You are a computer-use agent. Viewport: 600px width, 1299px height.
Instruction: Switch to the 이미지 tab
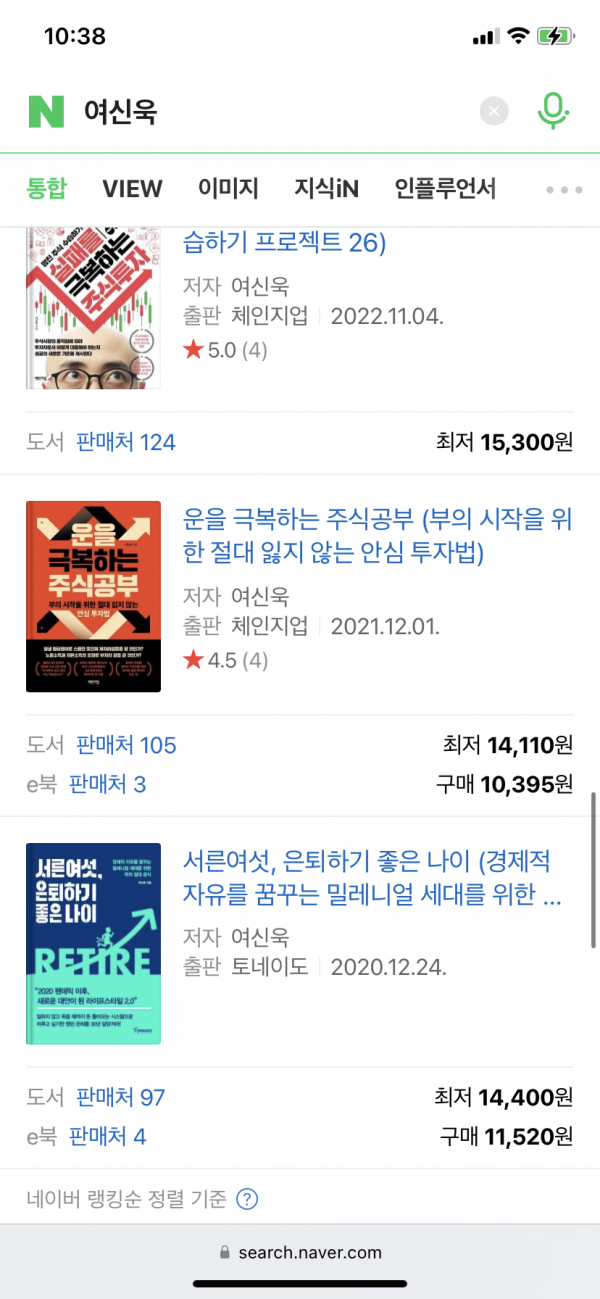(x=228, y=188)
